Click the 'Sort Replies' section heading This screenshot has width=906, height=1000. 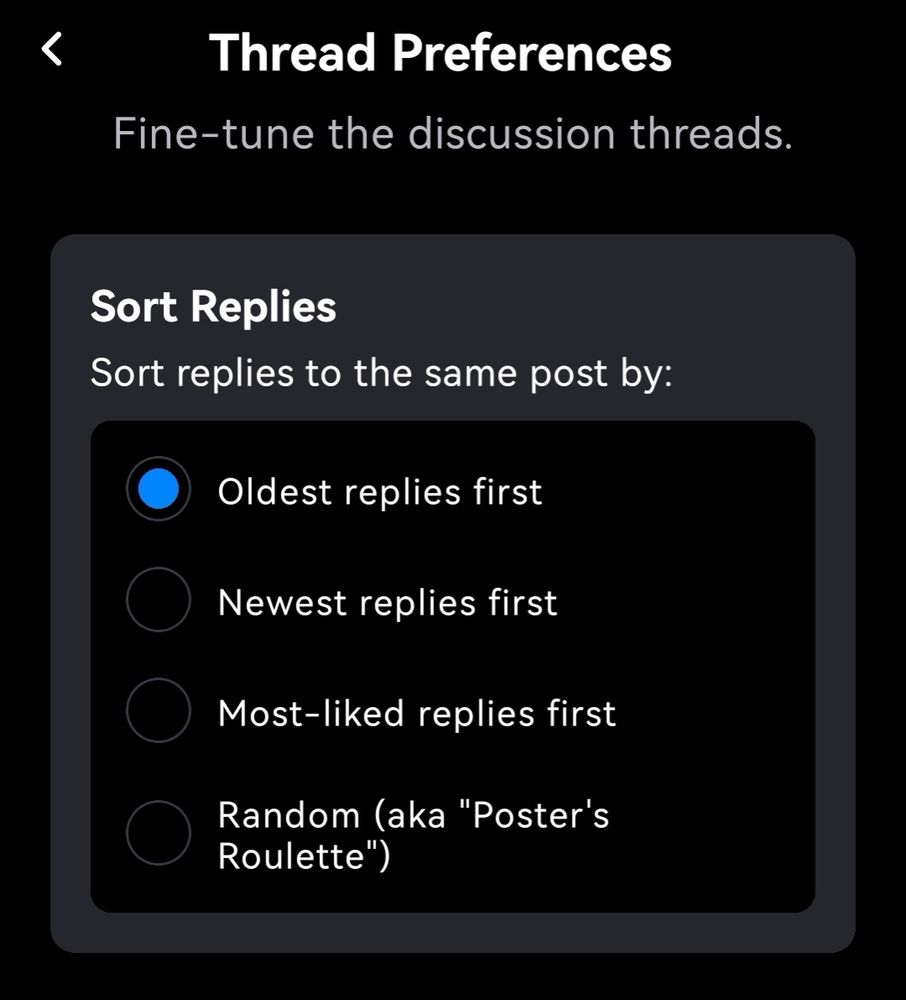(x=214, y=307)
